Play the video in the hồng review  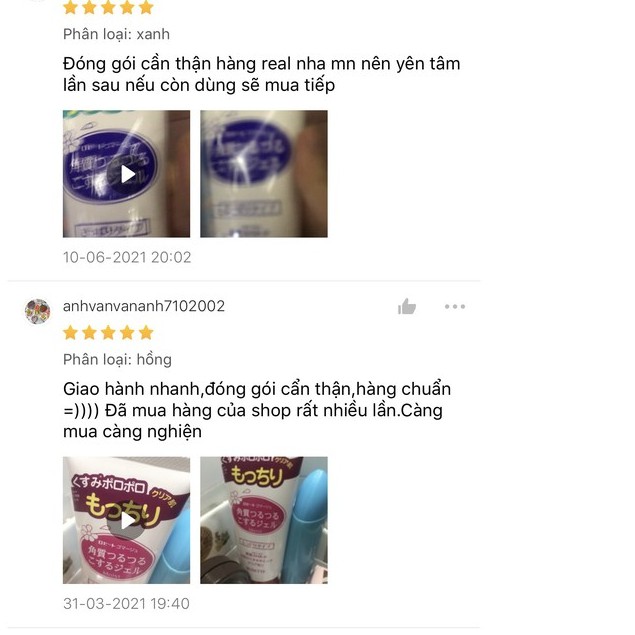click(126, 520)
